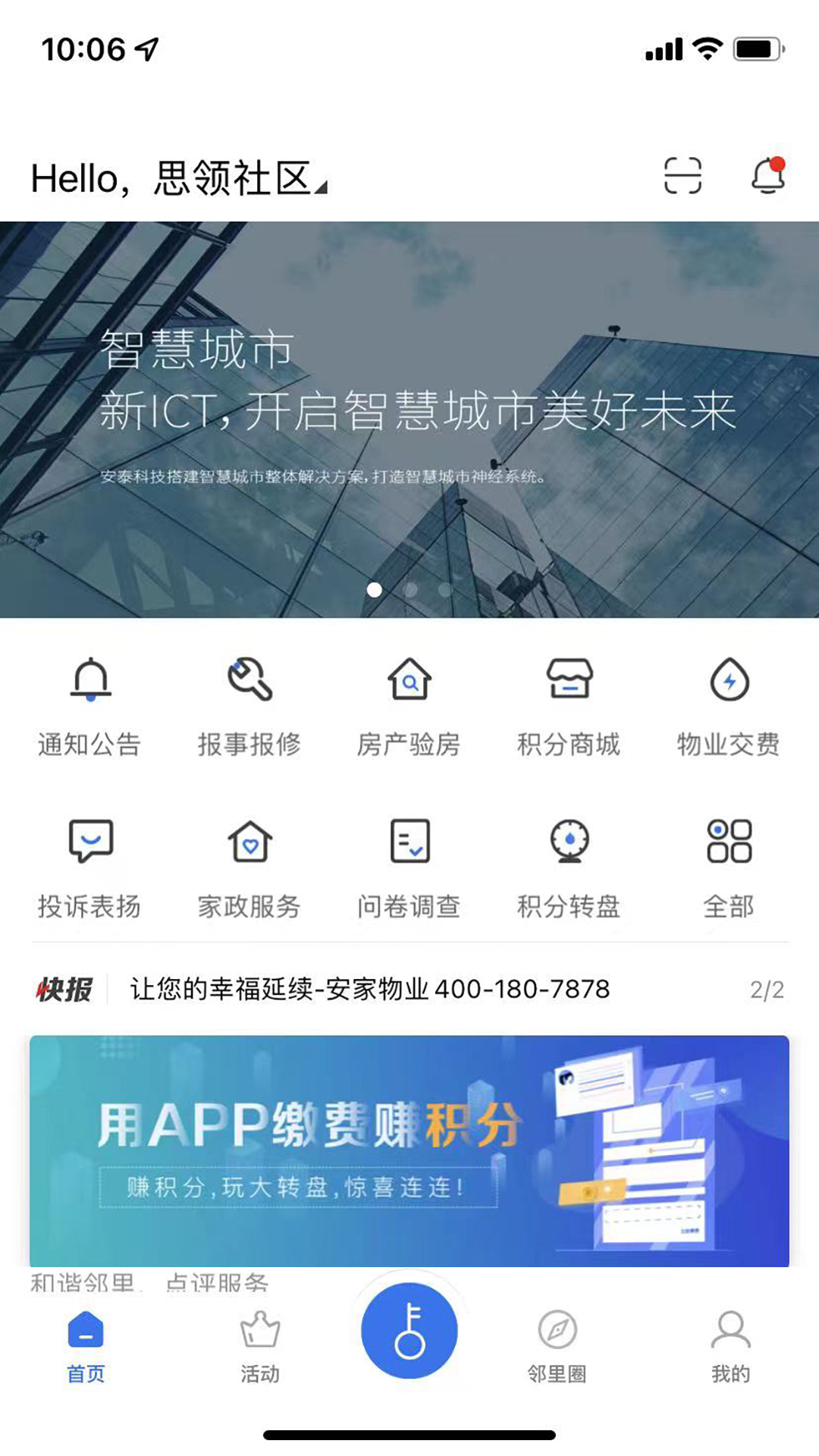The width and height of the screenshot is (819, 1456).
Task: Open the 用APP缴费赚积分 promo banner
Action: click(409, 1150)
